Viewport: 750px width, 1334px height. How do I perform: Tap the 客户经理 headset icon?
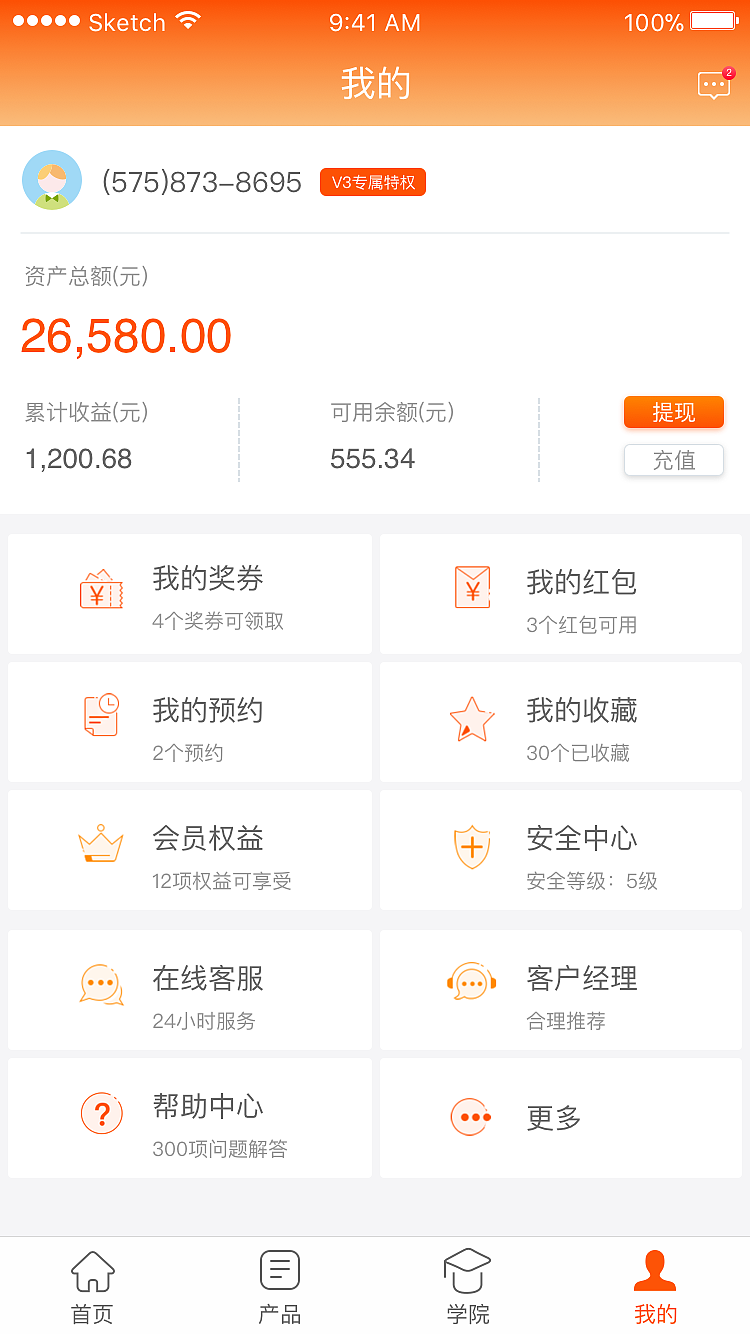(x=471, y=982)
